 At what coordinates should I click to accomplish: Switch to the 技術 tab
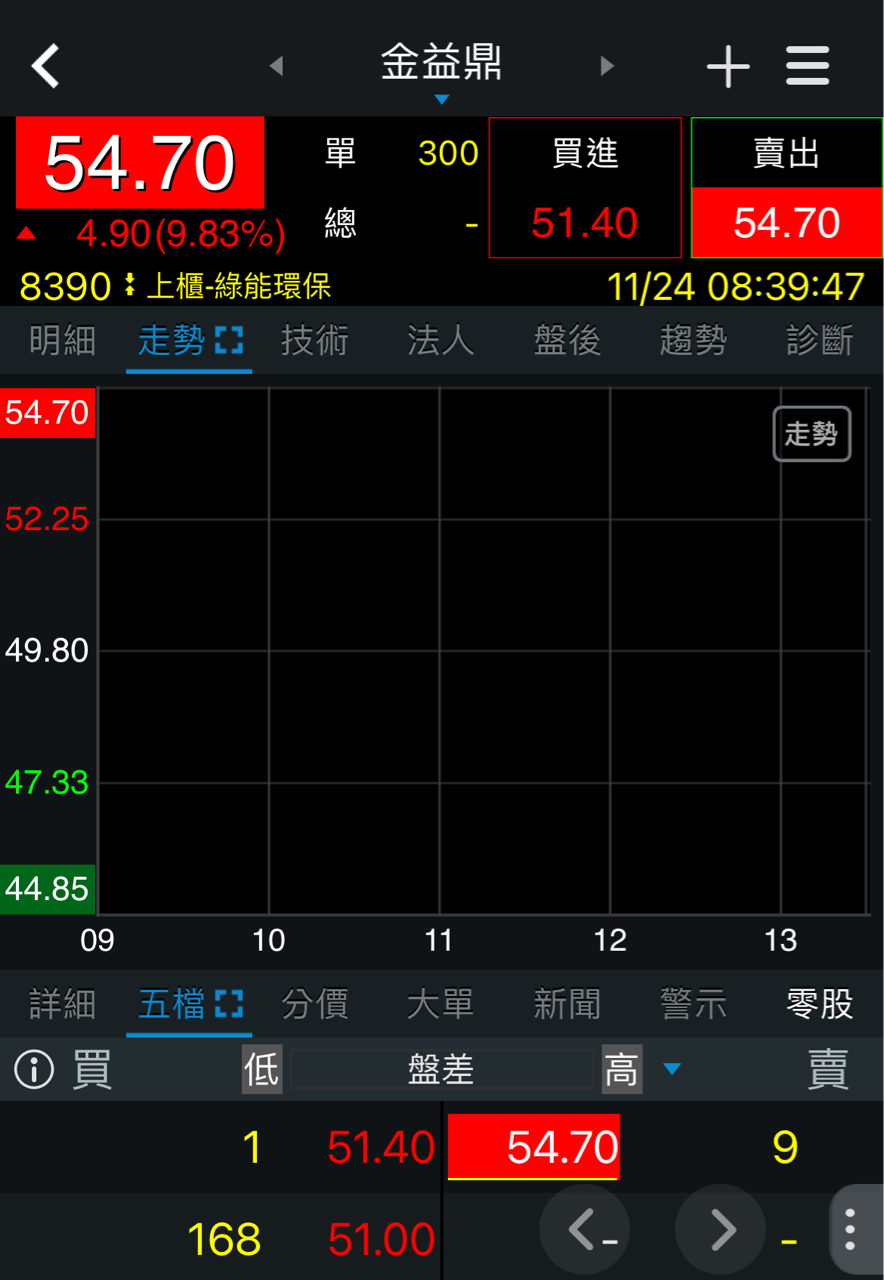[x=314, y=340]
